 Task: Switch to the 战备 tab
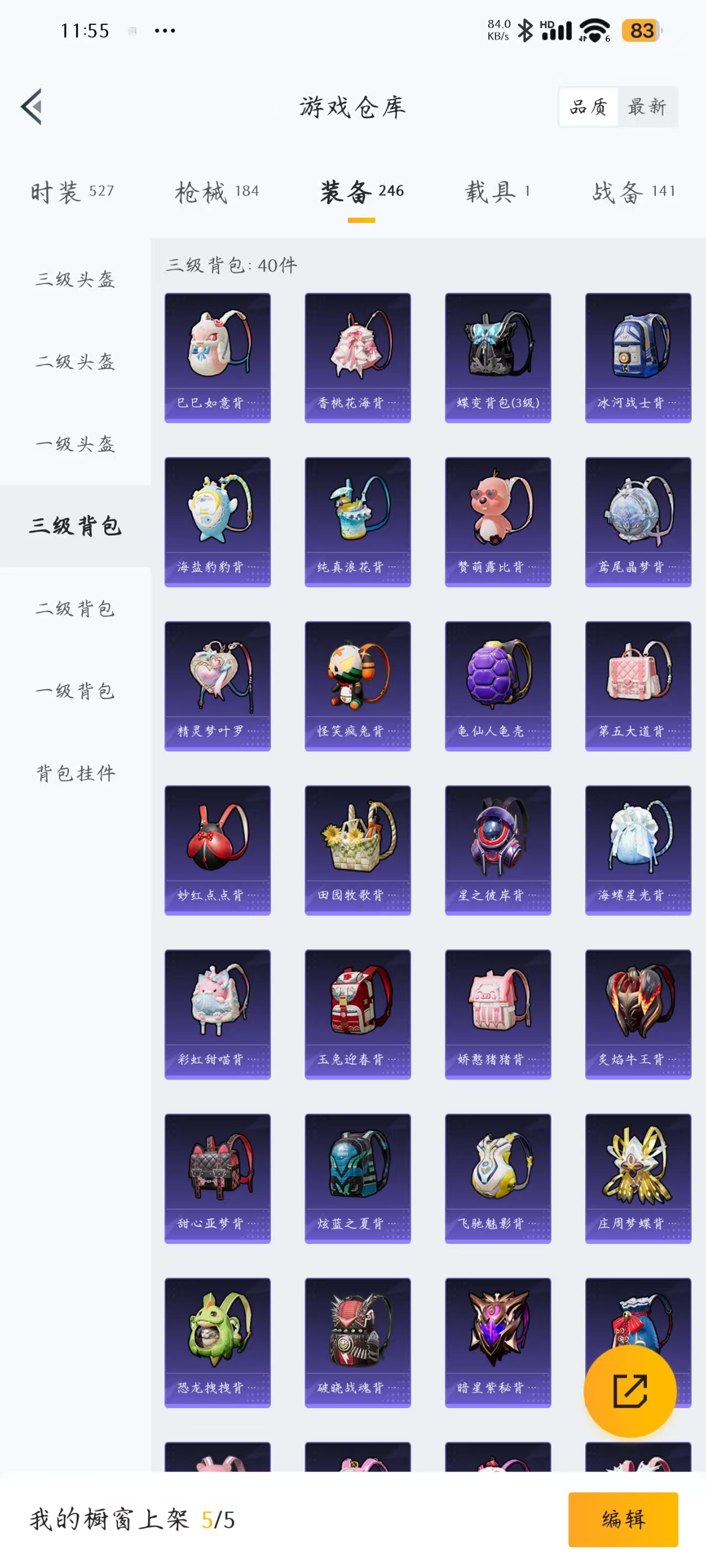coord(634,192)
